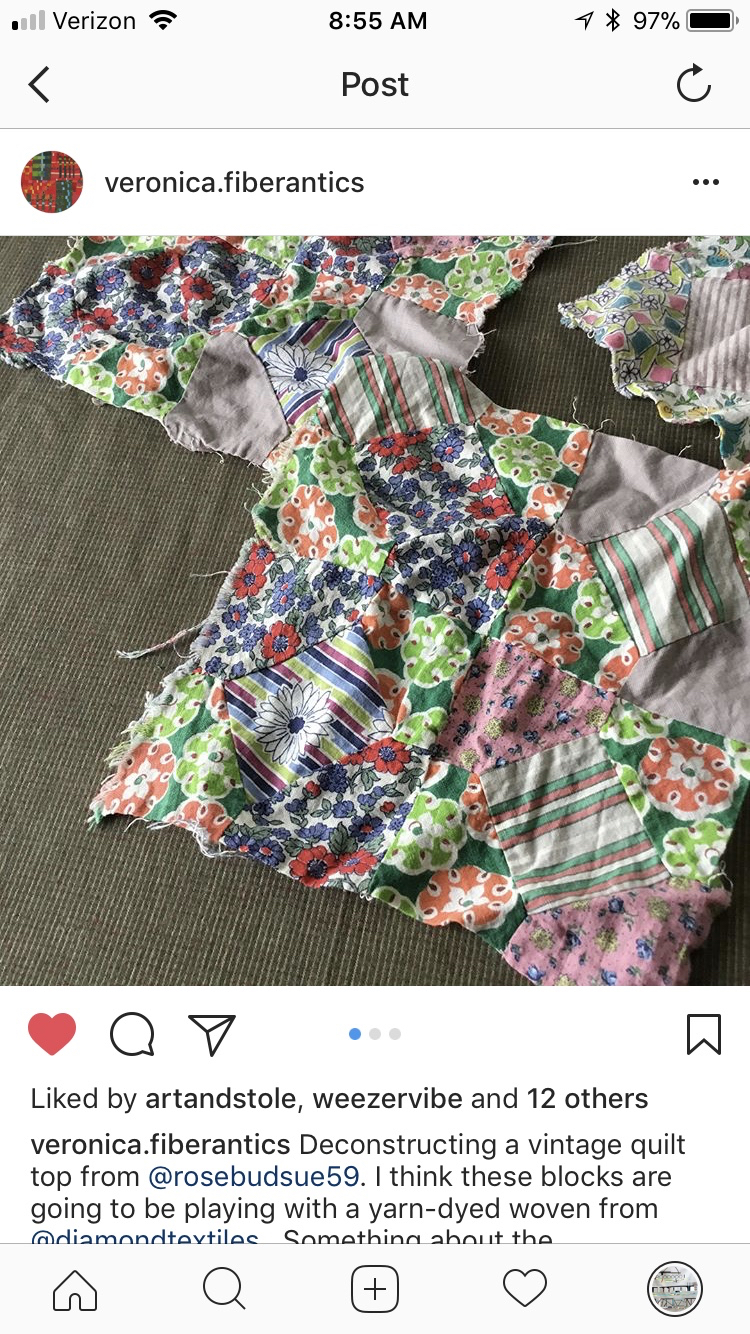This screenshot has height=1334, width=750.
Task: Refresh the post with reload icon
Action: [x=693, y=85]
